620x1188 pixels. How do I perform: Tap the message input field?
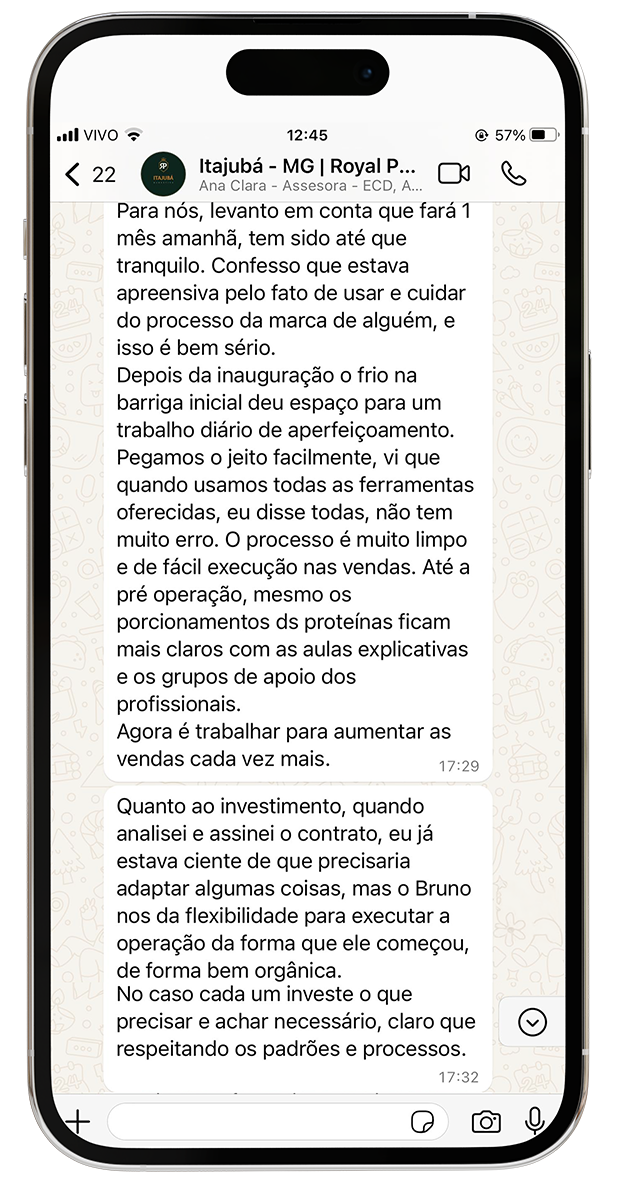tap(255, 1121)
